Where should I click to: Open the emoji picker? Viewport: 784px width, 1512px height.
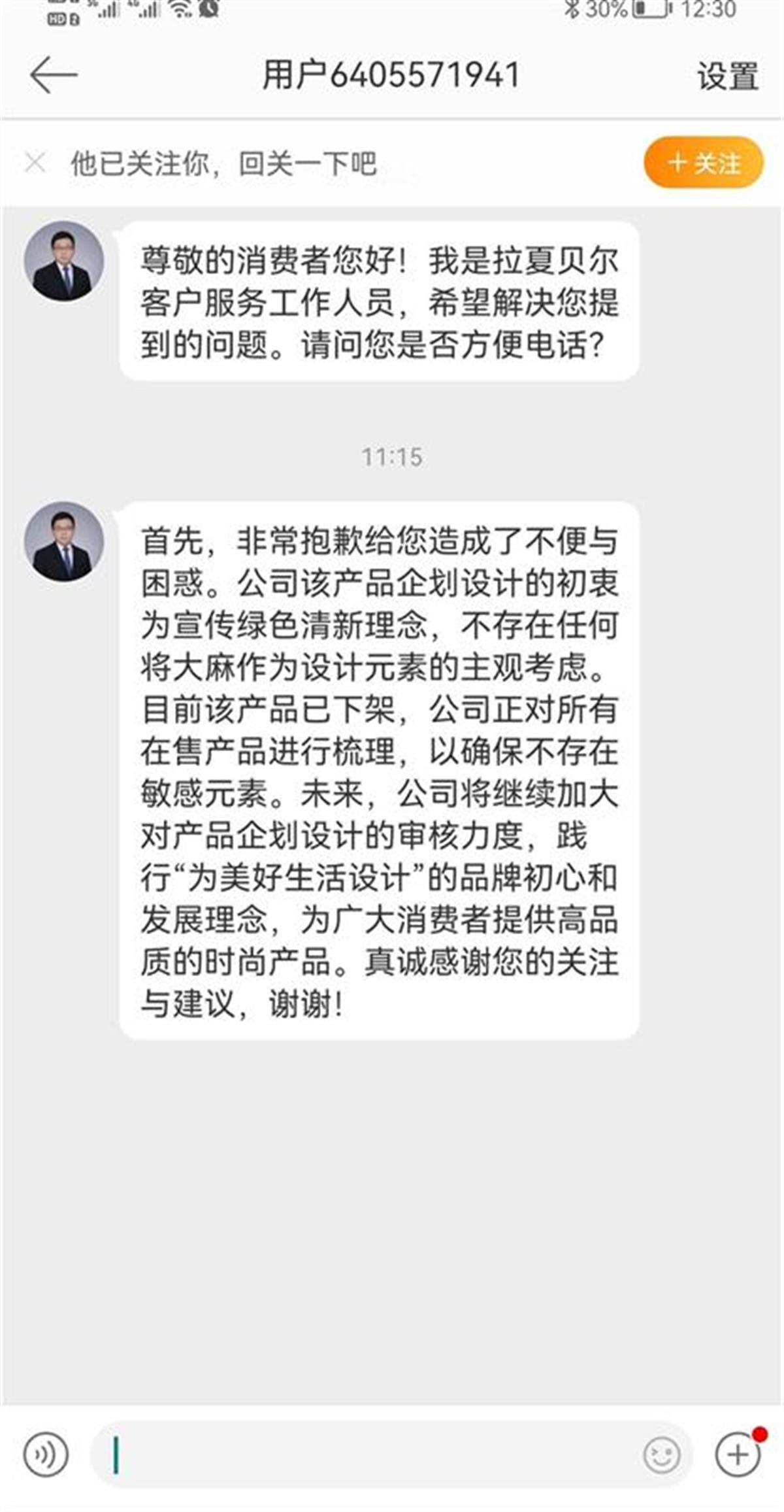coord(661,1454)
